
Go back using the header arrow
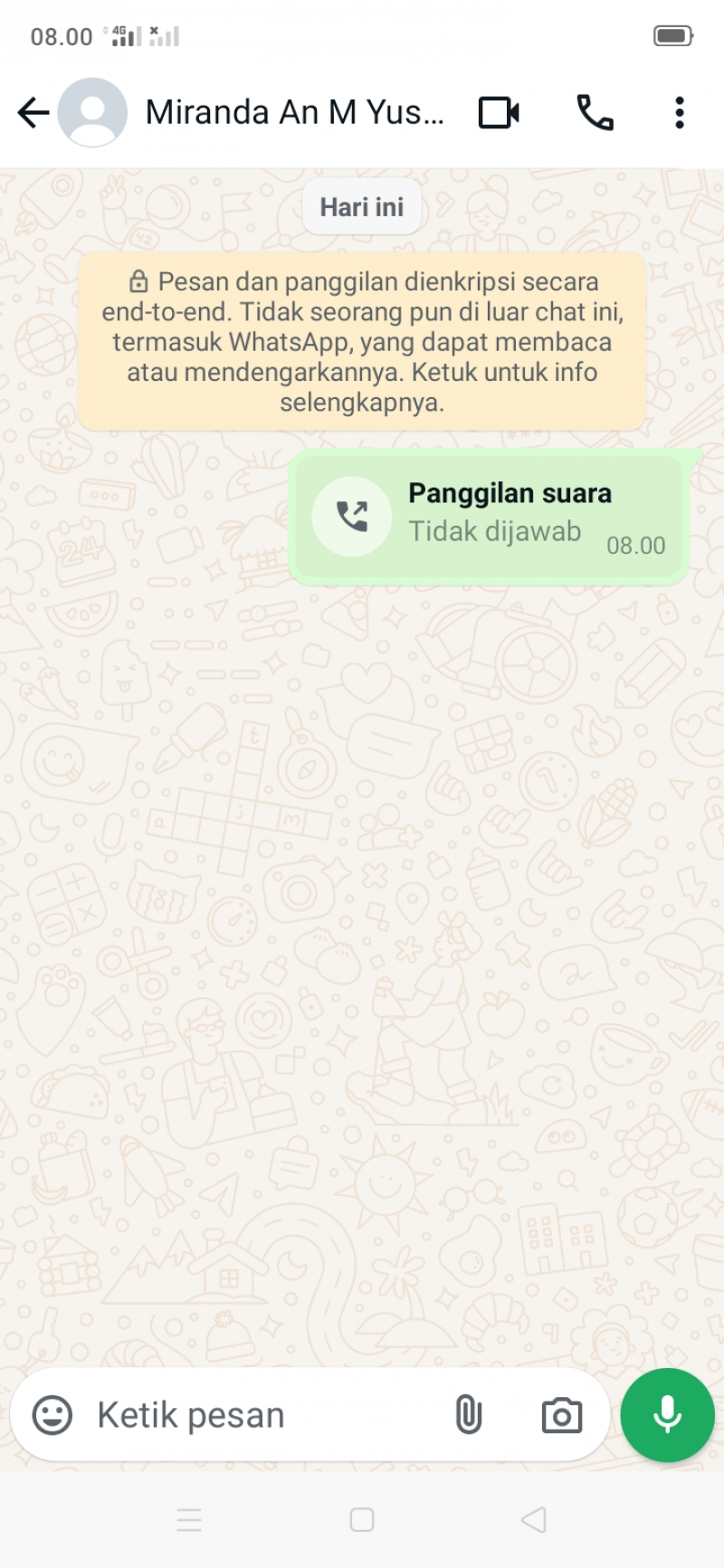pyautogui.click(x=33, y=113)
